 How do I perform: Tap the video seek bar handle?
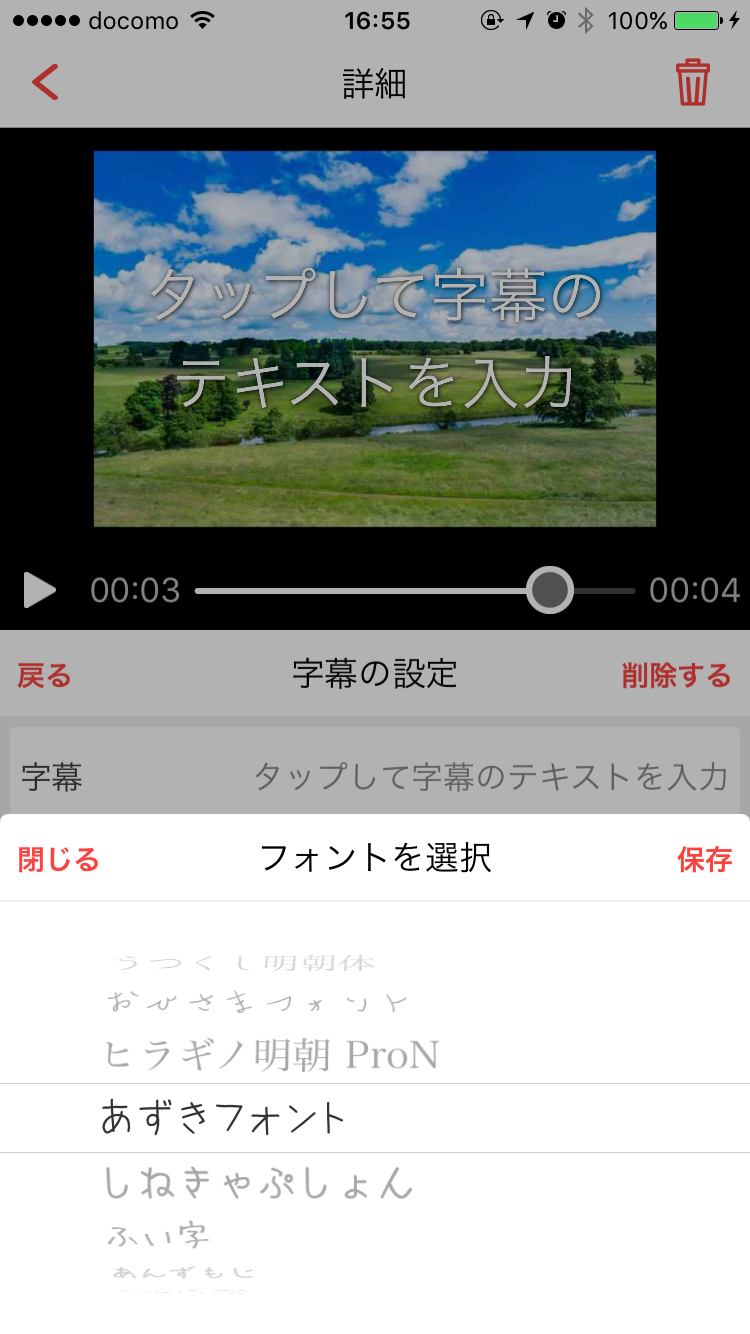(549, 590)
